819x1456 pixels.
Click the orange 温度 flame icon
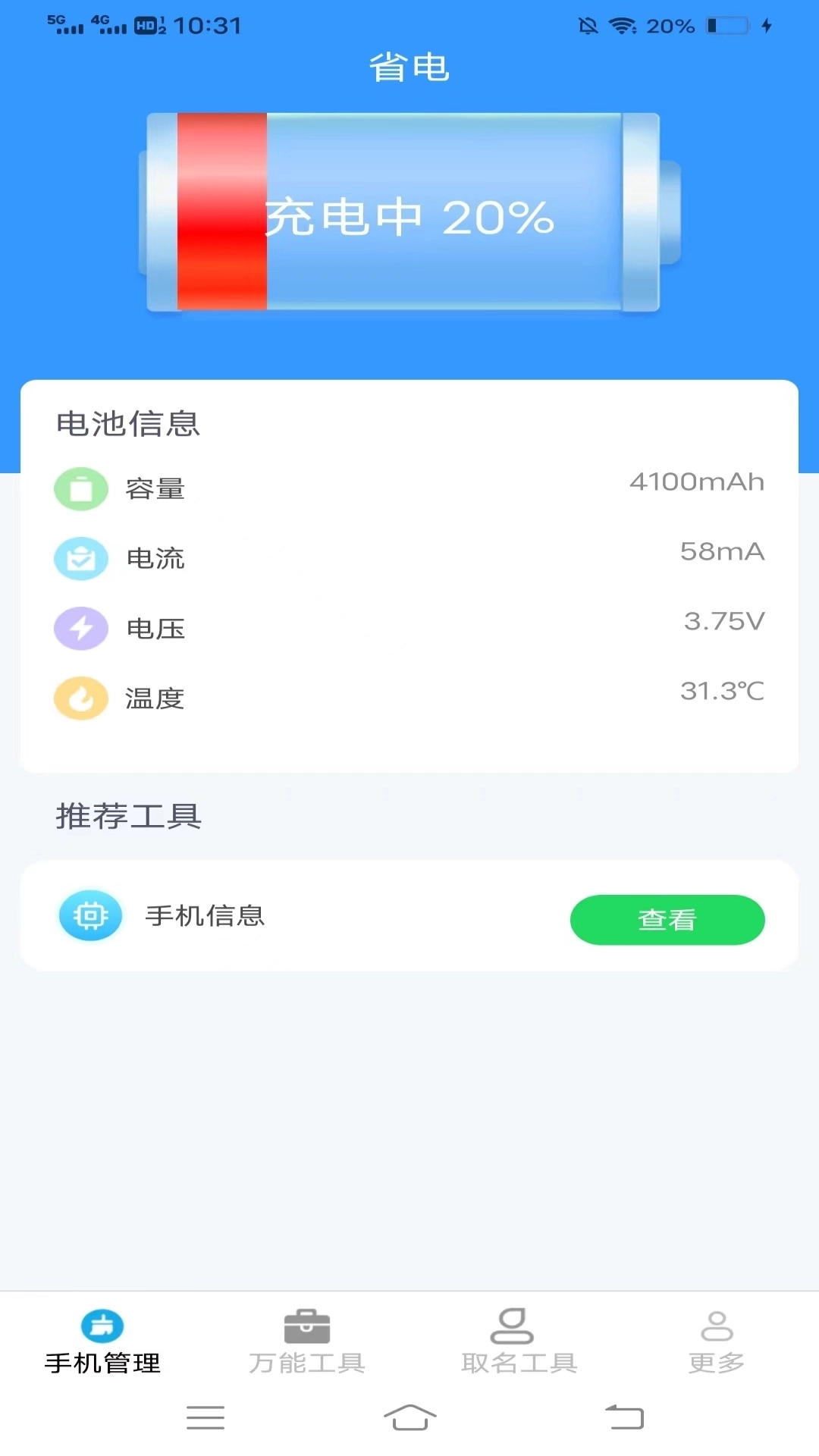click(x=81, y=698)
